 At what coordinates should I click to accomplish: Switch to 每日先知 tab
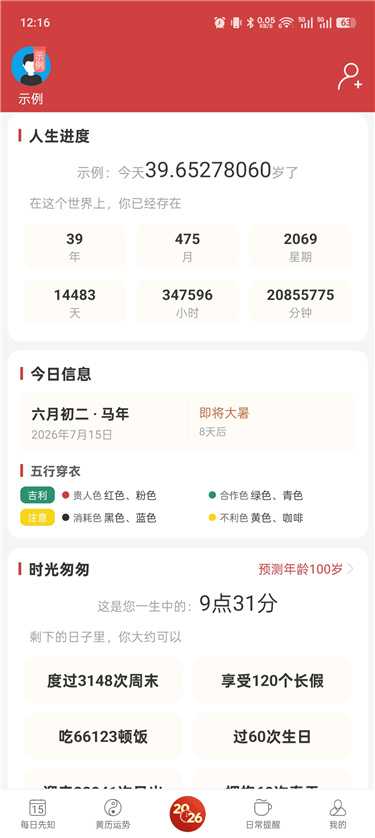pos(38,814)
